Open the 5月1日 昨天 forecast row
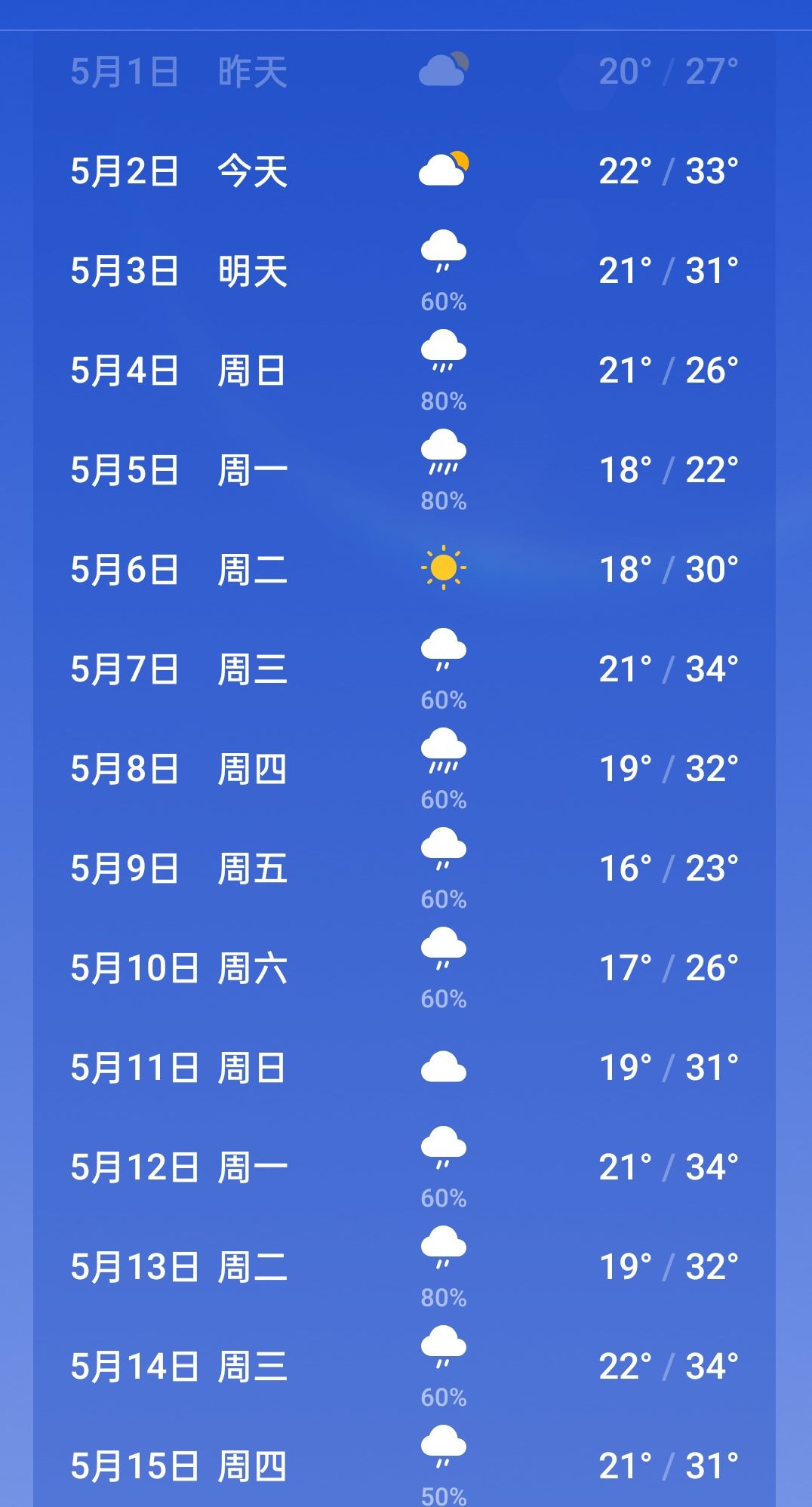 tap(404, 72)
